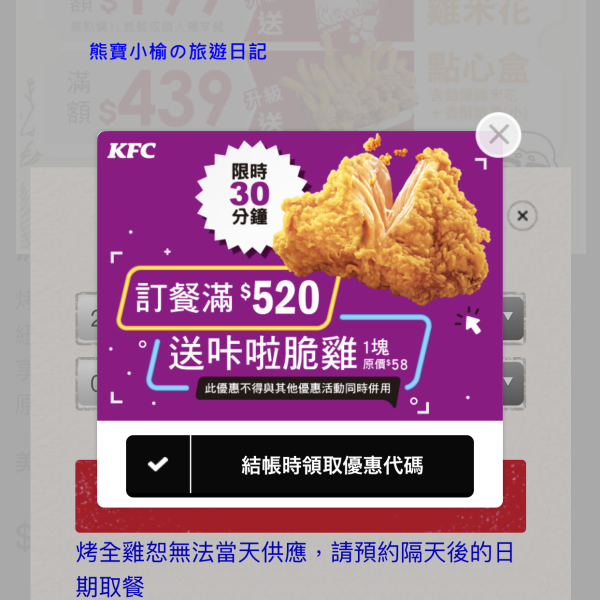Dismiss the background dialog with small X

tap(522, 216)
